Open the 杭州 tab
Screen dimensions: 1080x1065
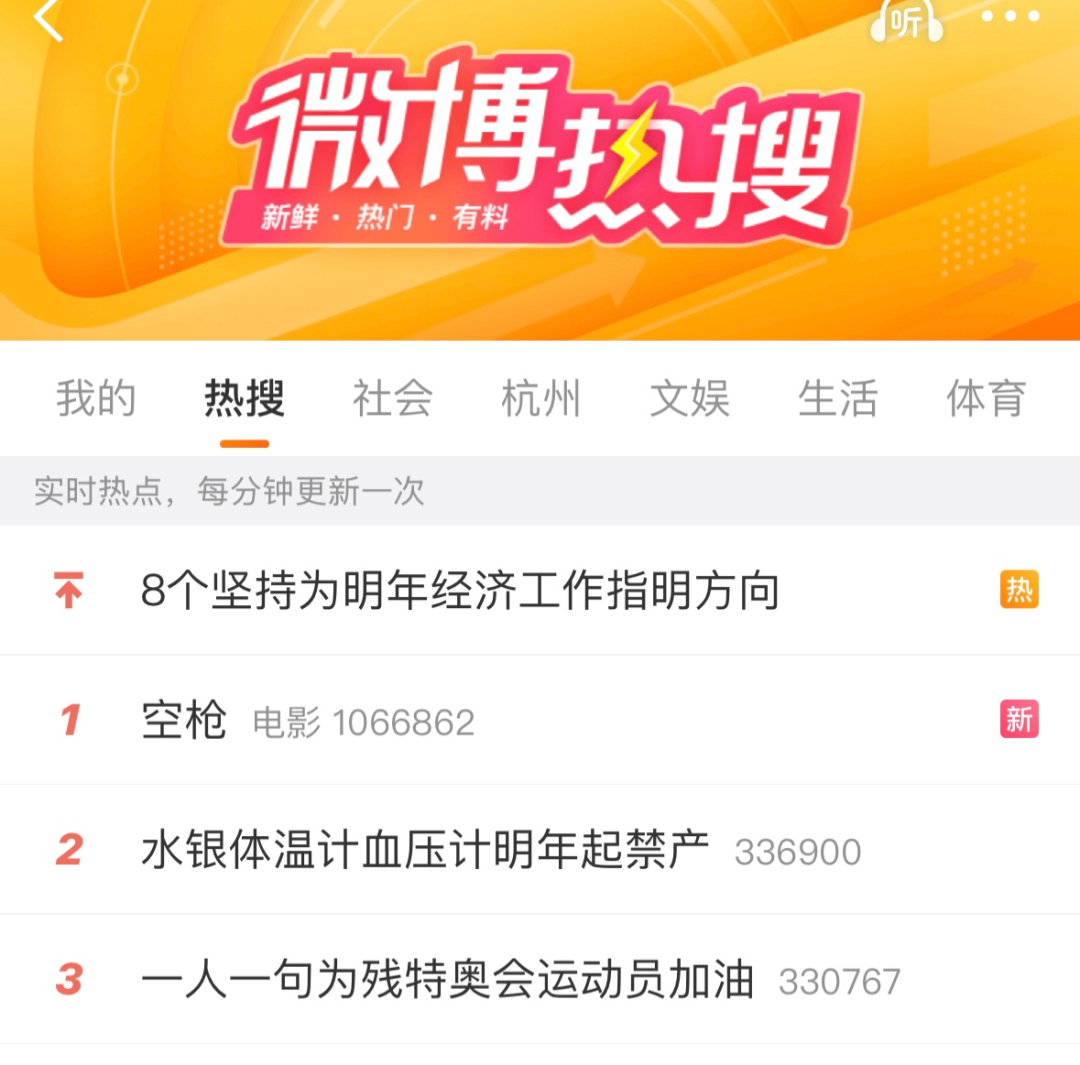tap(541, 398)
